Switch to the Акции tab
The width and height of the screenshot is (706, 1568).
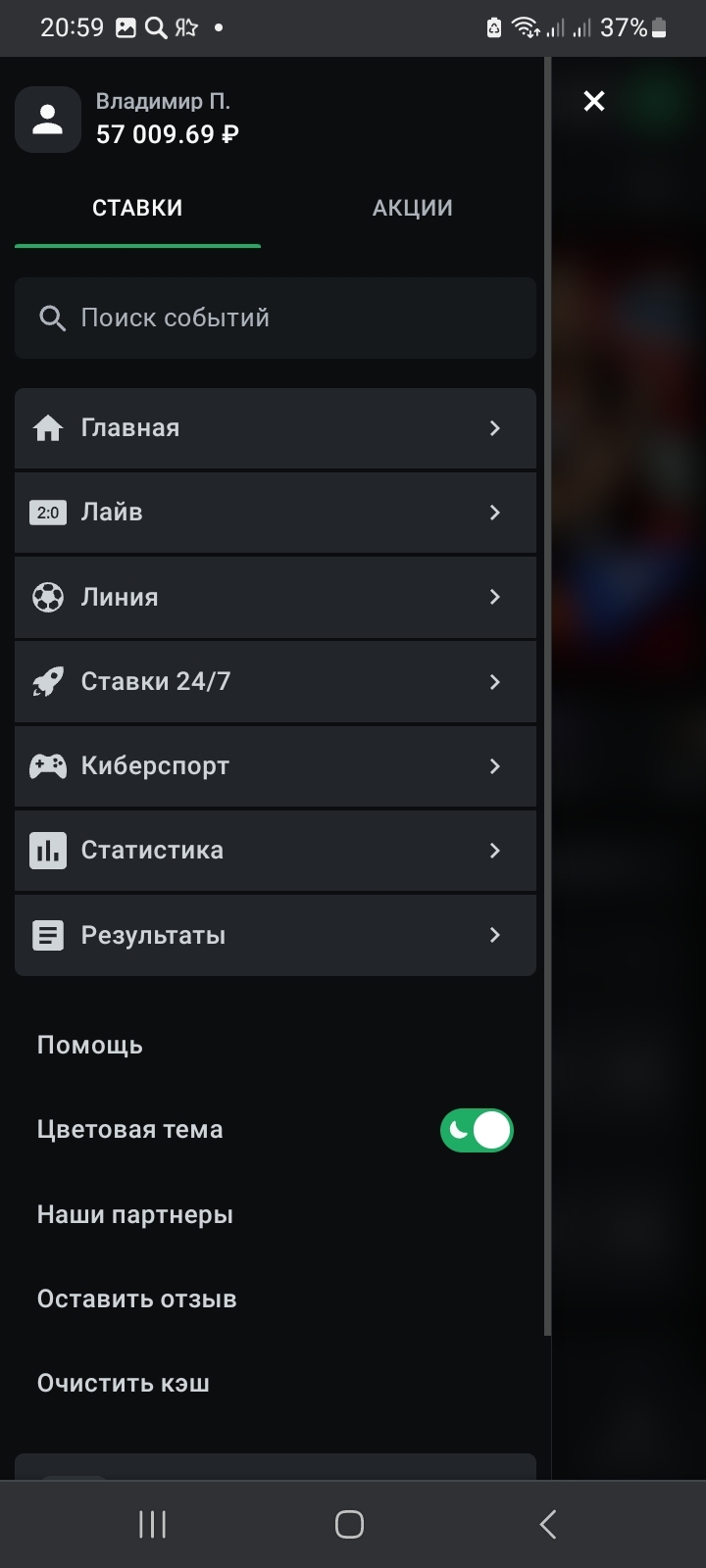click(412, 208)
